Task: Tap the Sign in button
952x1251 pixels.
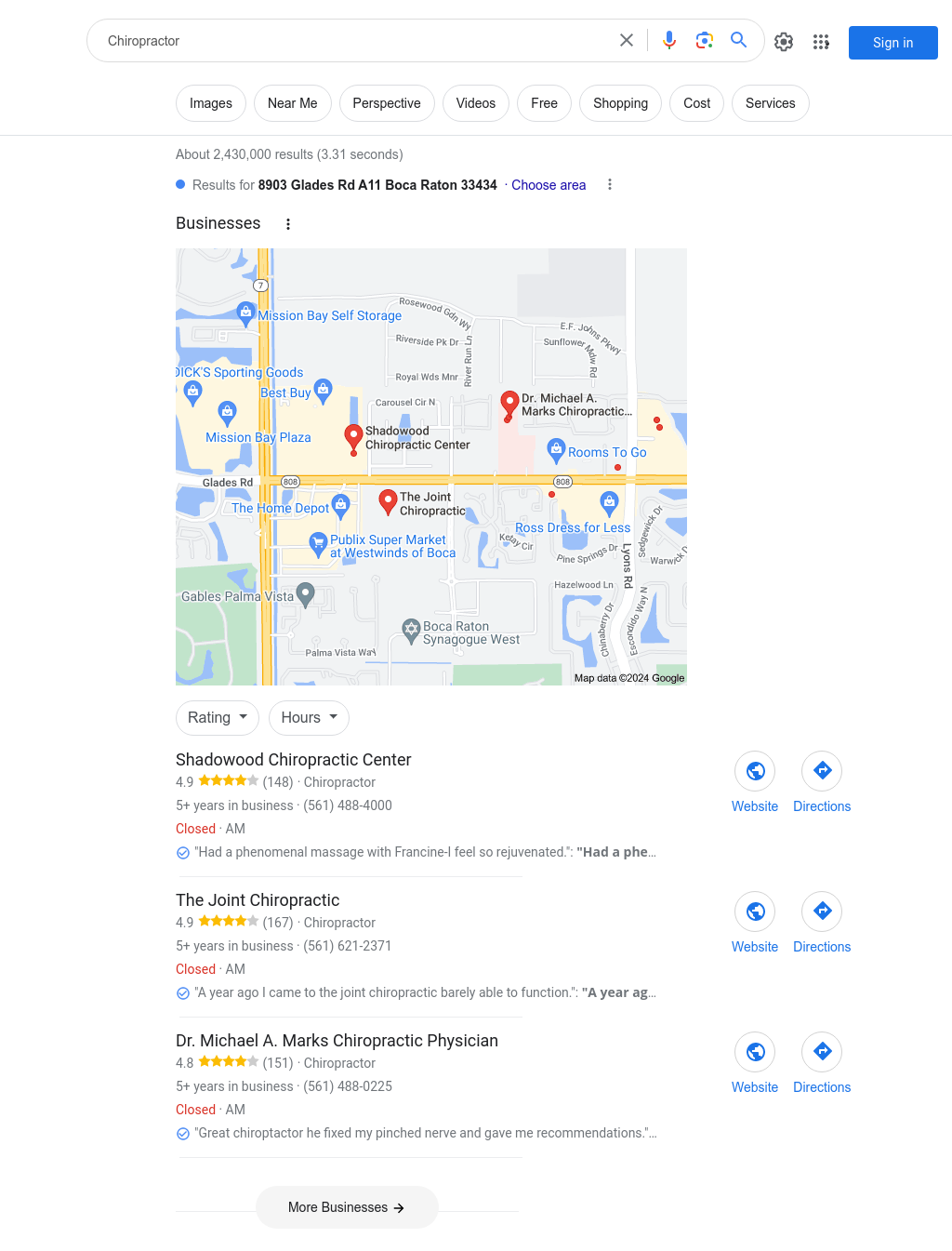Action: [892, 43]
